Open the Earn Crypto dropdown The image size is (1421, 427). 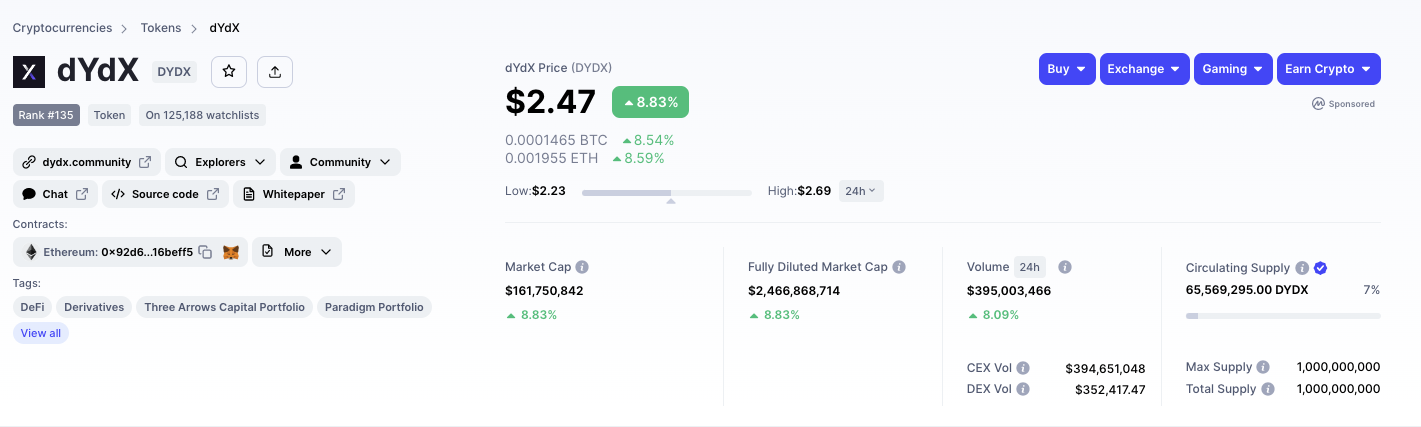(x=1328, y=69)
